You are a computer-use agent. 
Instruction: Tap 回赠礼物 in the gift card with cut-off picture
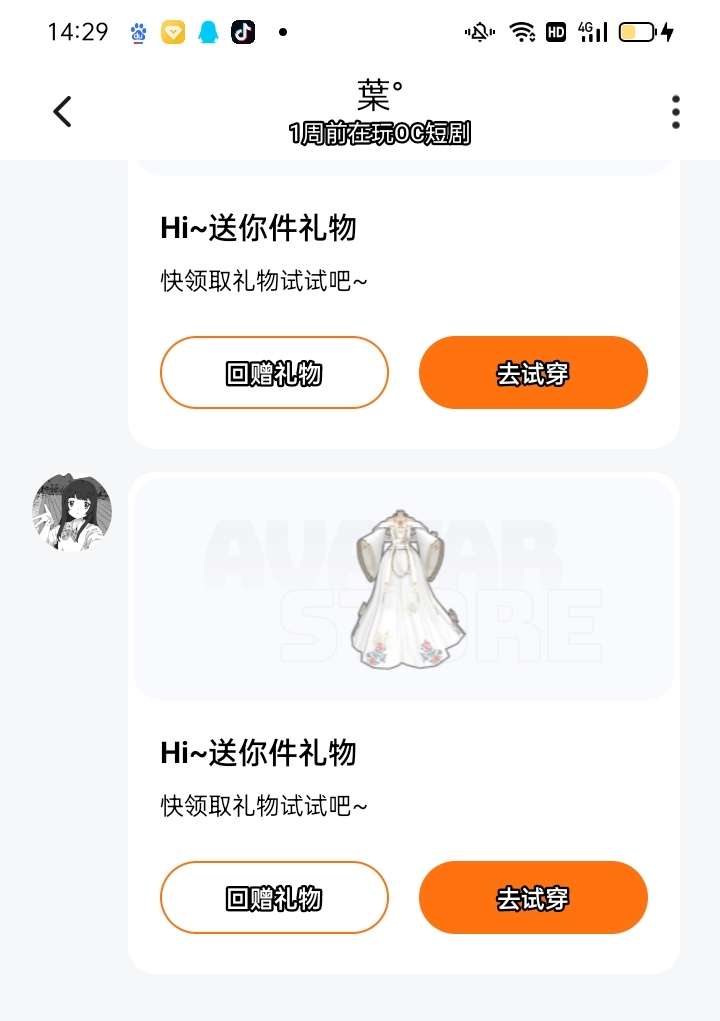(x=274, y=373)
